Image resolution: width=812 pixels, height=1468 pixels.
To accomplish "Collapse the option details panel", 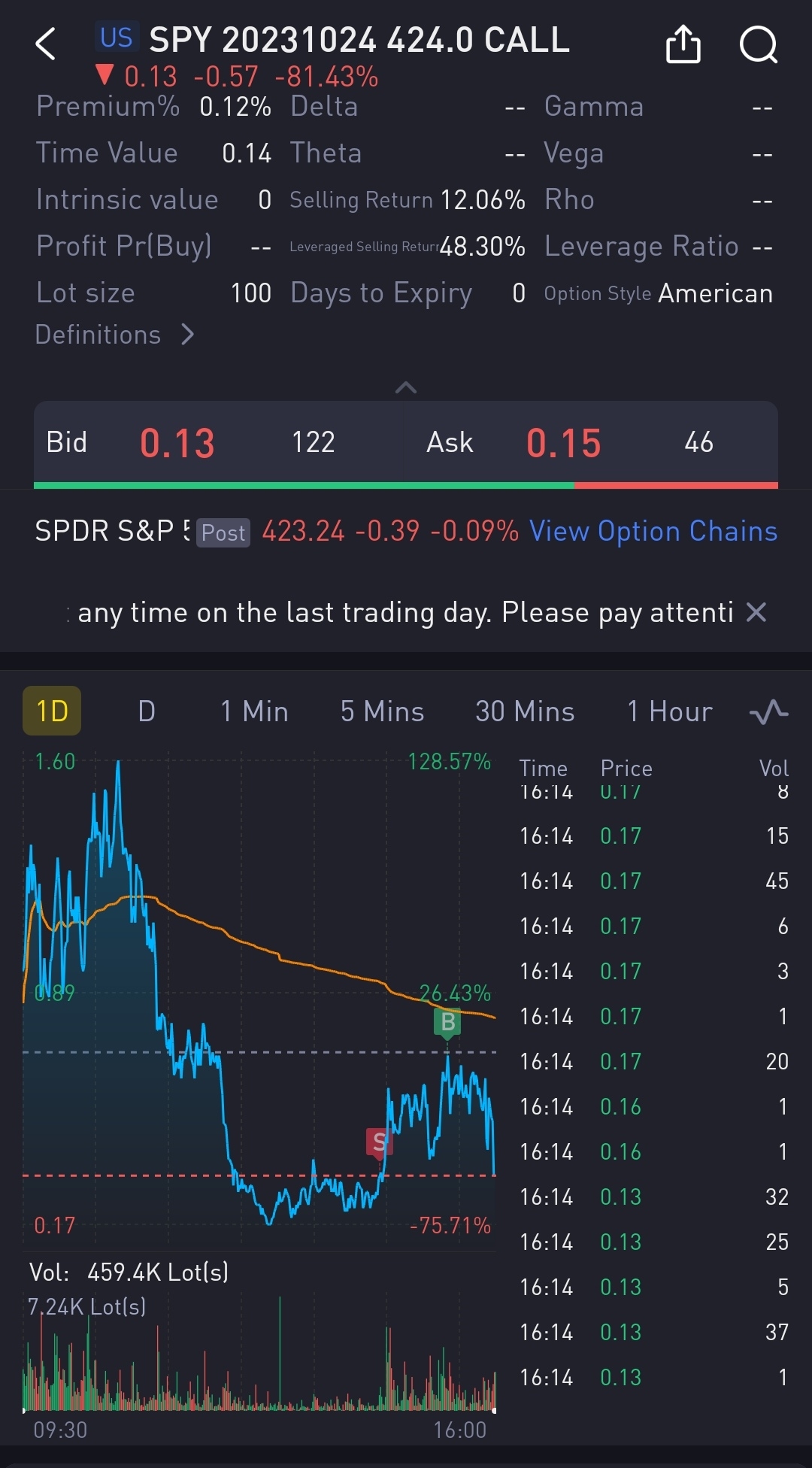I will click(406, 387).
